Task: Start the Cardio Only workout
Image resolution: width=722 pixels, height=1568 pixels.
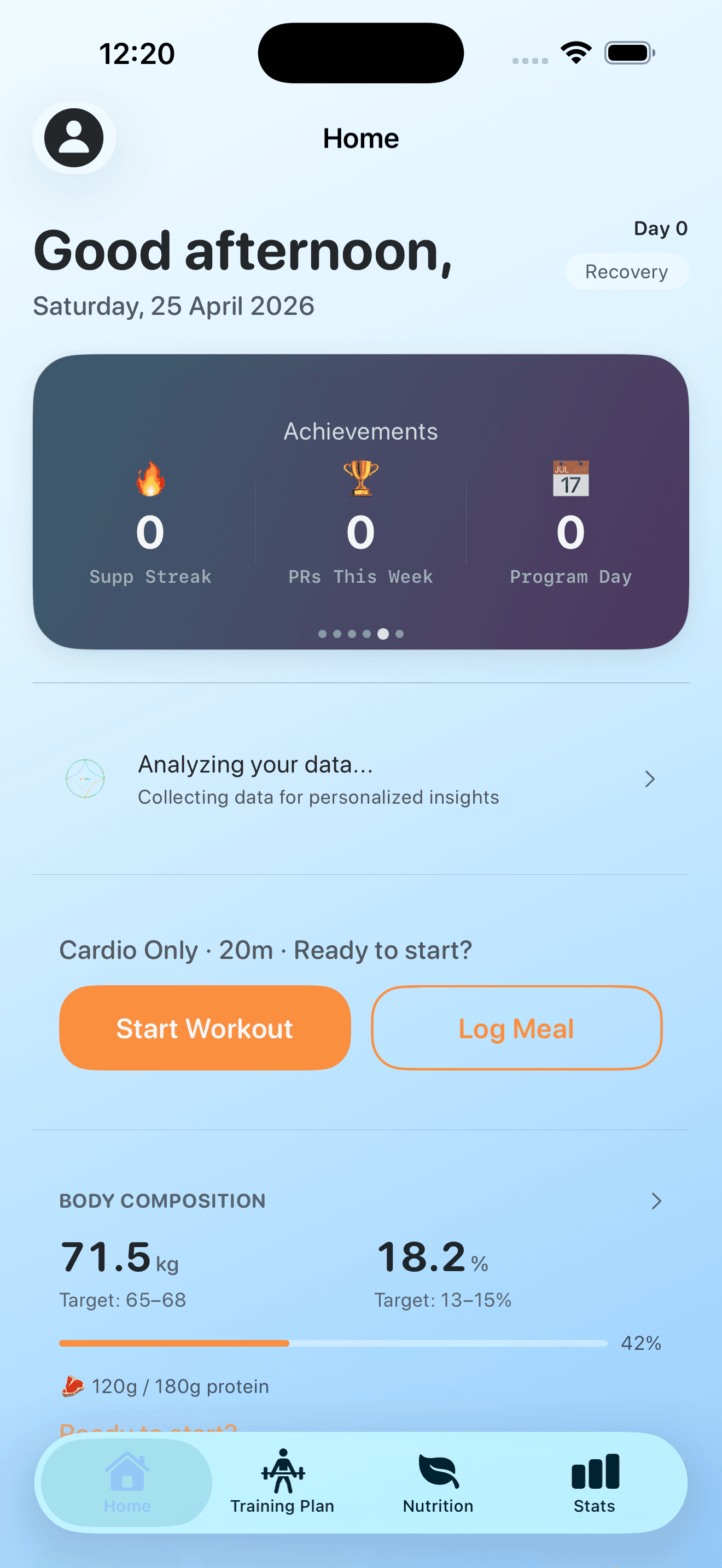Action: click(x=205, y=1028)
